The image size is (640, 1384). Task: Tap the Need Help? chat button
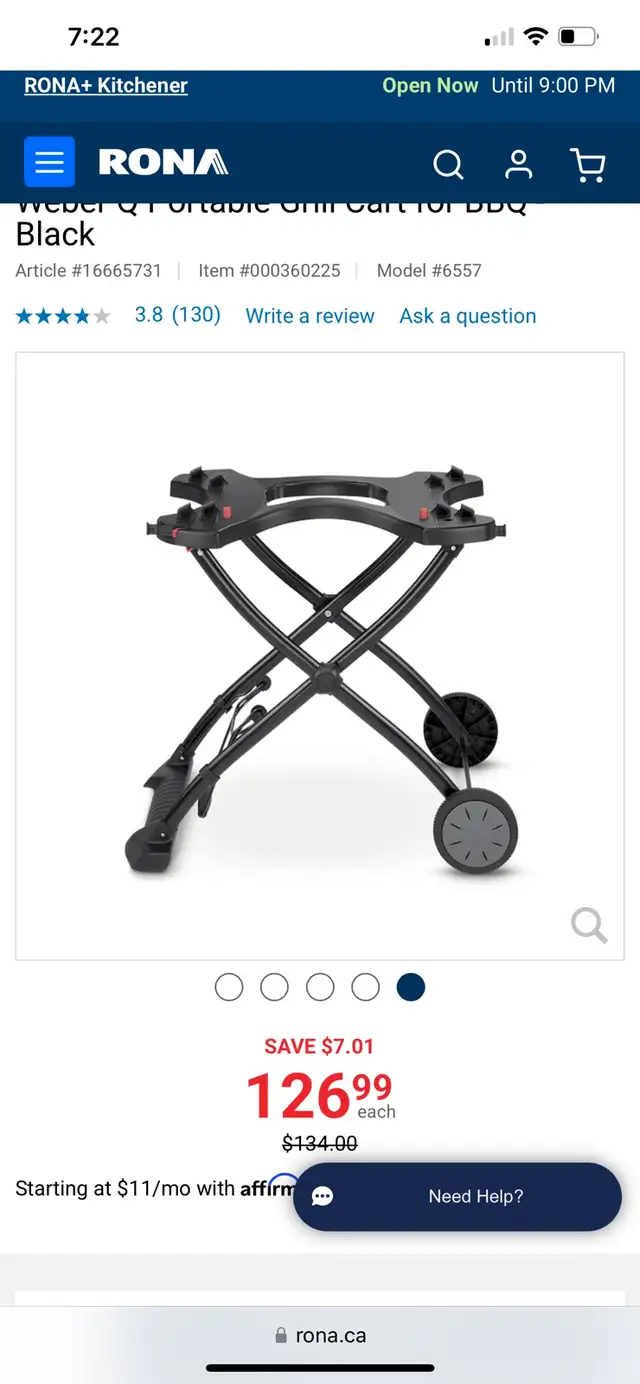(x=457, y=1197)
